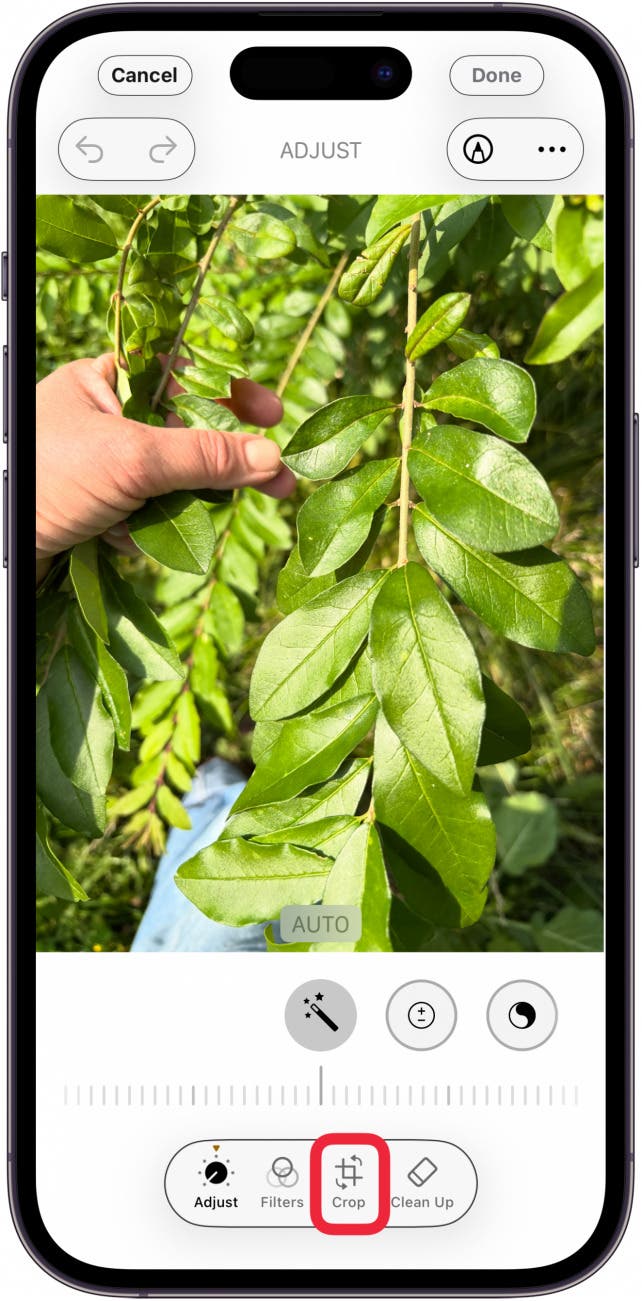The width and height of the screenshot is (642, 1301).
Task: Apply the Auto enhance magic wand
Action: tap(321, 1015)
